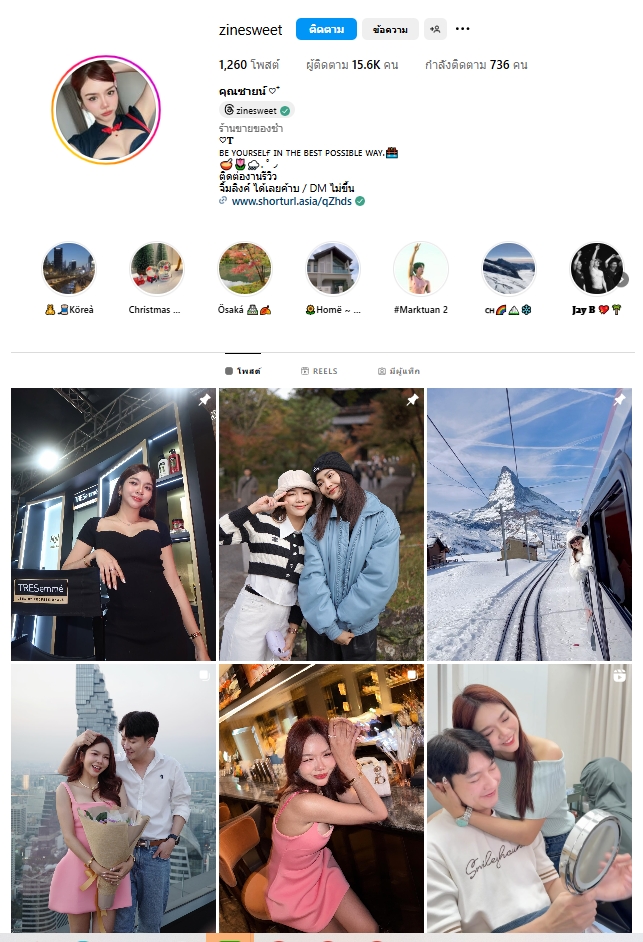Image resolution: width=643 pixels, height=942 pixels.
Task: Switch to the tagged photos tab
Action: point(399,371)
